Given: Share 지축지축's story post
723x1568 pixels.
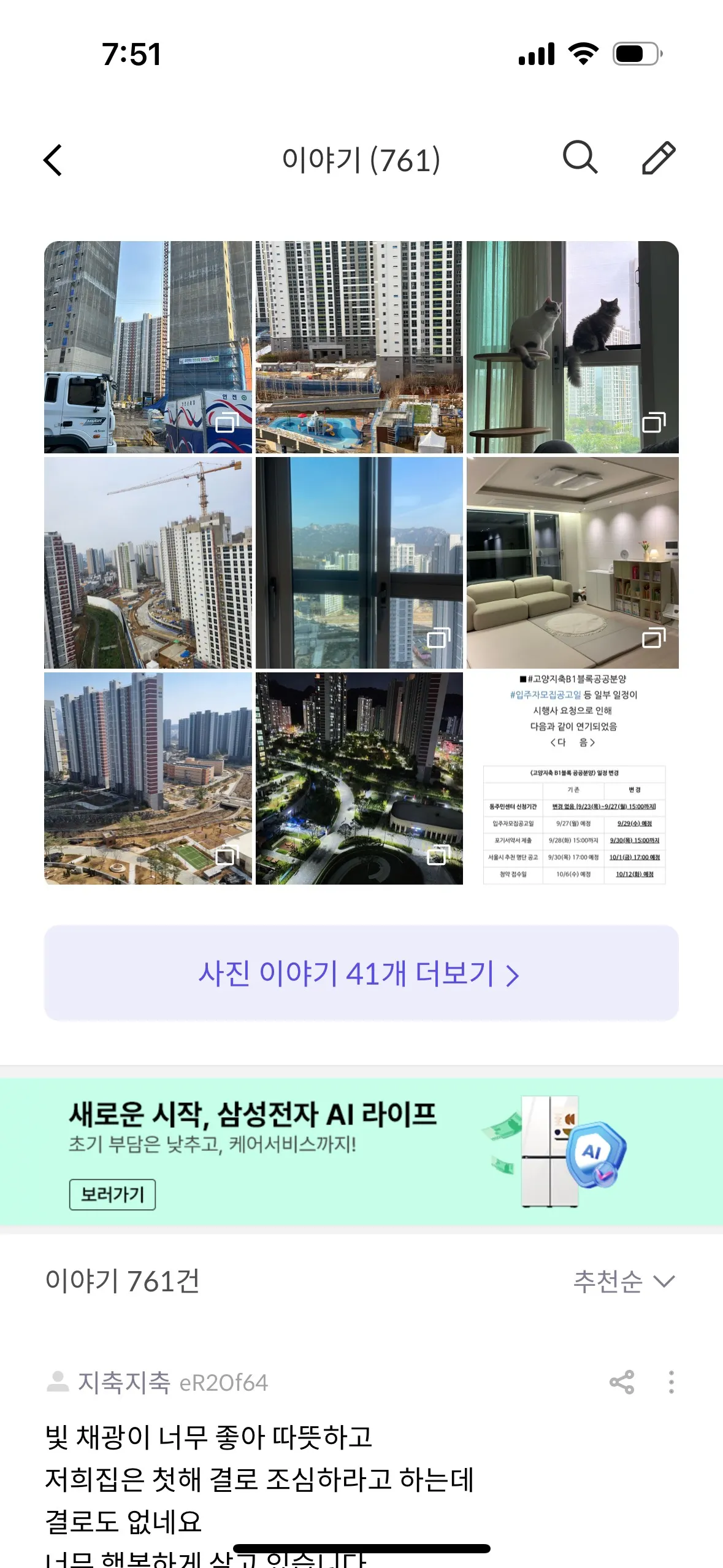Looking at the screenshot, I should pos(621,1382).
